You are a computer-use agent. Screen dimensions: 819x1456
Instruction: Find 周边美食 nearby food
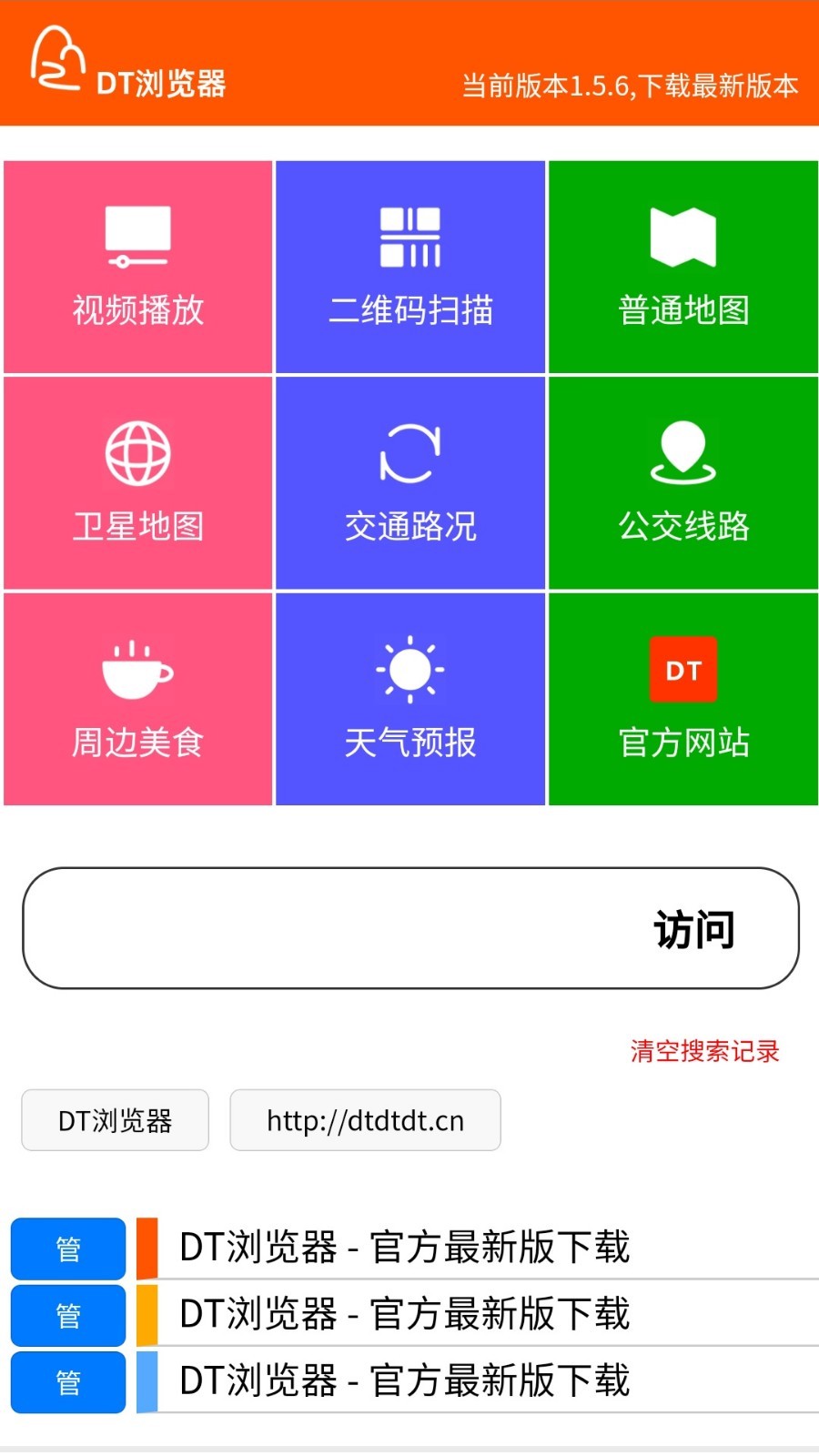point(138,699)
